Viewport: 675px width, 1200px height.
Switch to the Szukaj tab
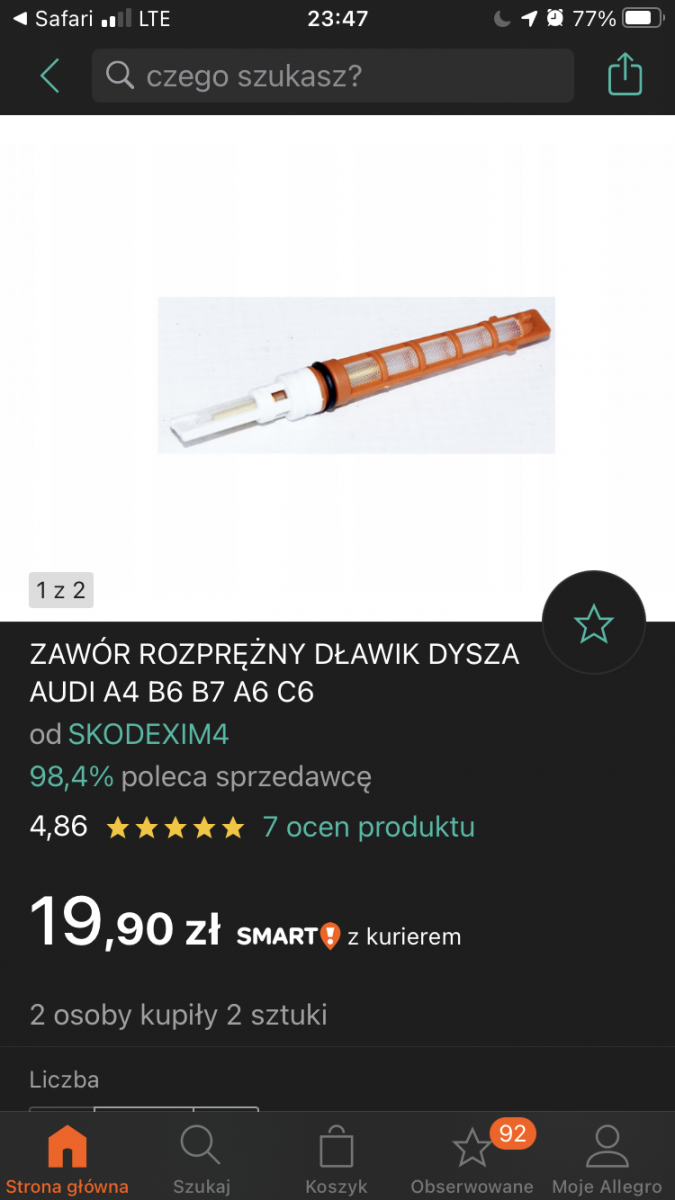[201, 1160]
